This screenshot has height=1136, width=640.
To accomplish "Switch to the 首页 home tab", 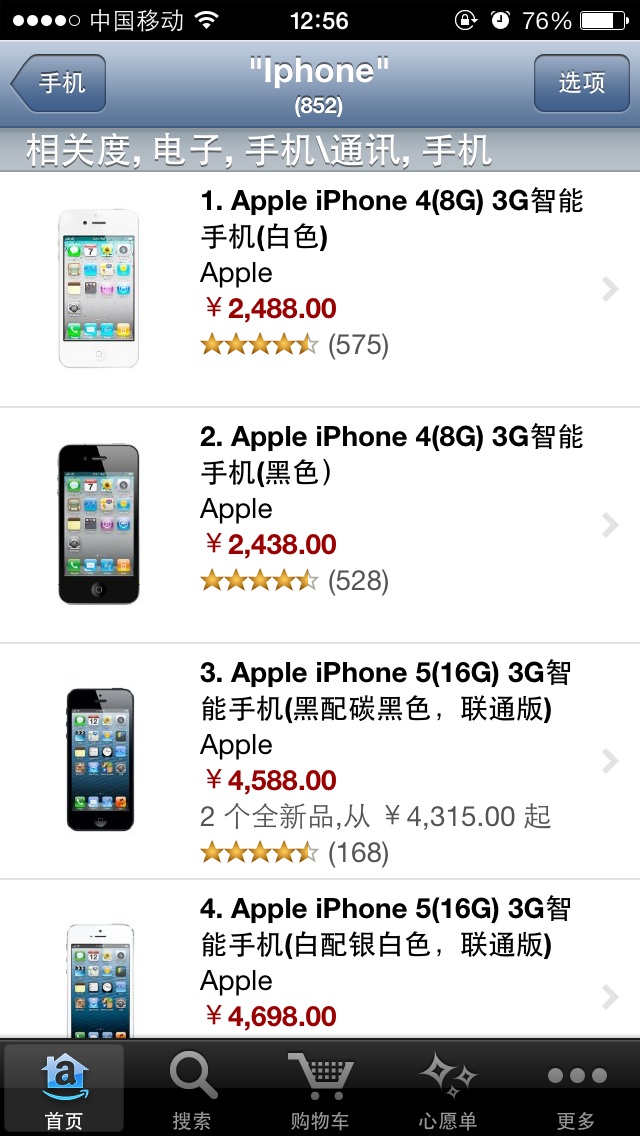I will click(x=64, y=1088).
